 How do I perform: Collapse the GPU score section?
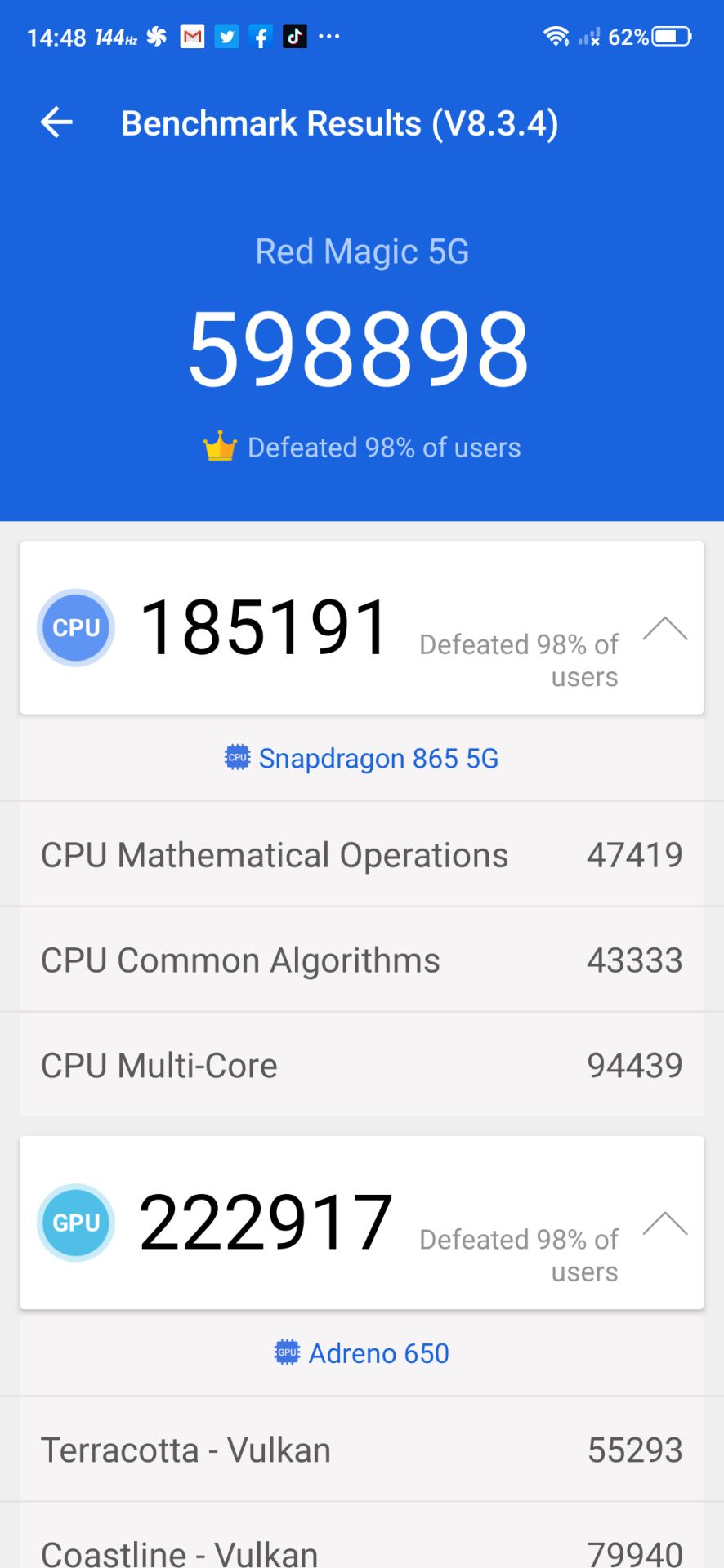pos(664,1223)
